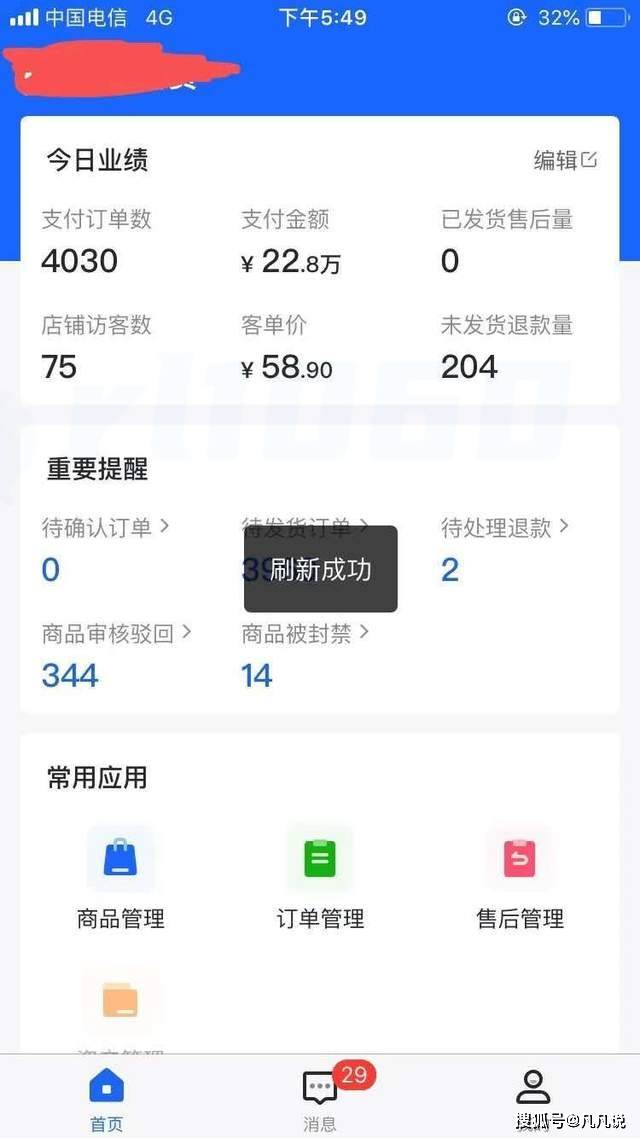
Task: Open 待确认订单 pending confirmation orders
Action: [105, 528]
